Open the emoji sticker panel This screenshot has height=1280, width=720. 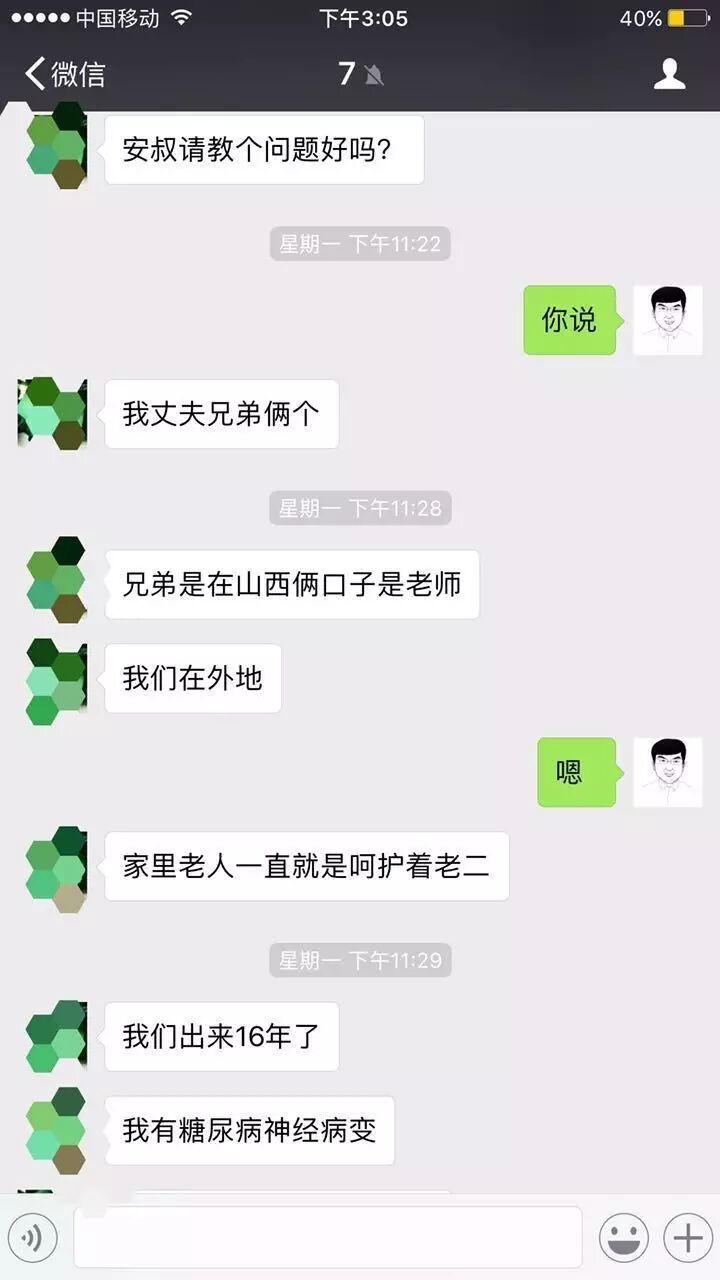click(624, 1238)
